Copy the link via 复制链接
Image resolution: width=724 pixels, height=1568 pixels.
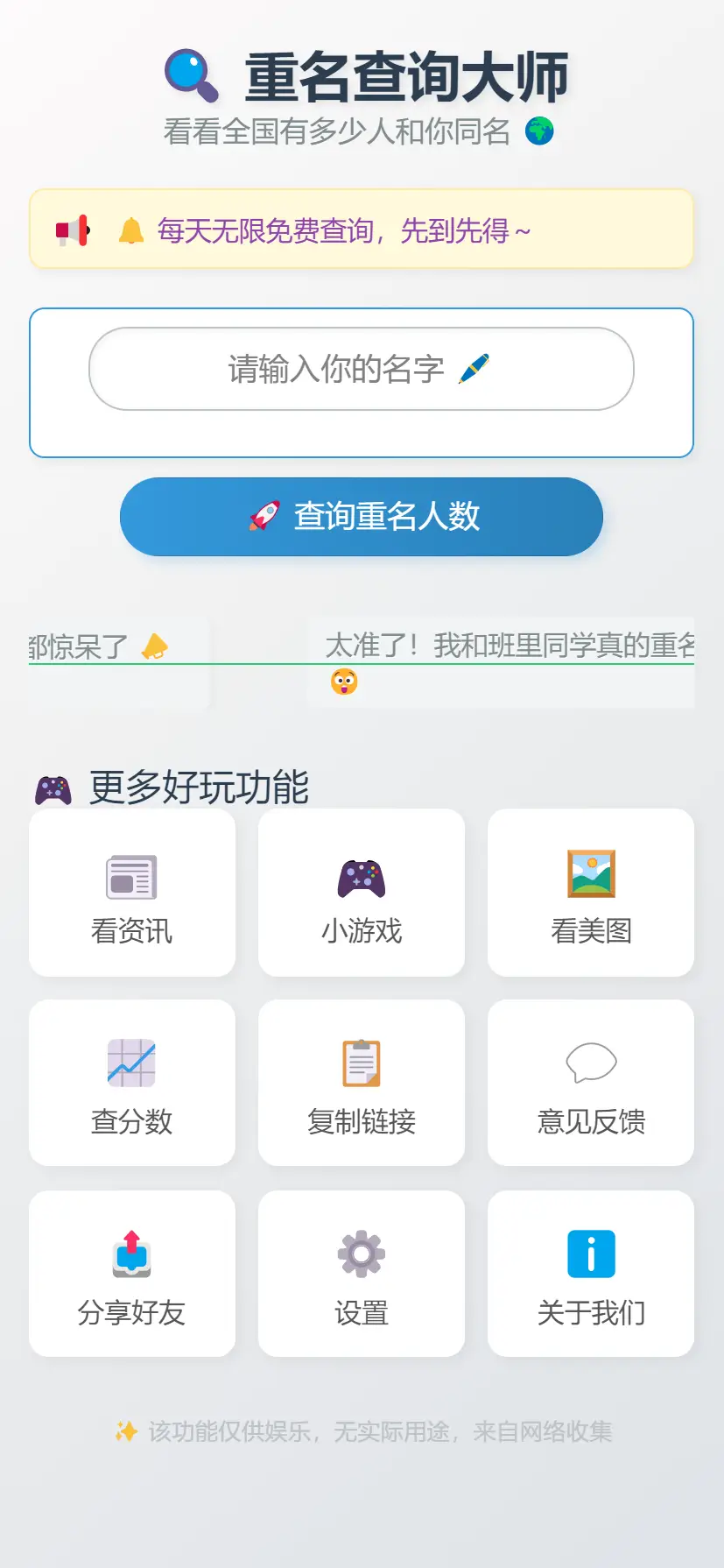tap(361, 1083)
